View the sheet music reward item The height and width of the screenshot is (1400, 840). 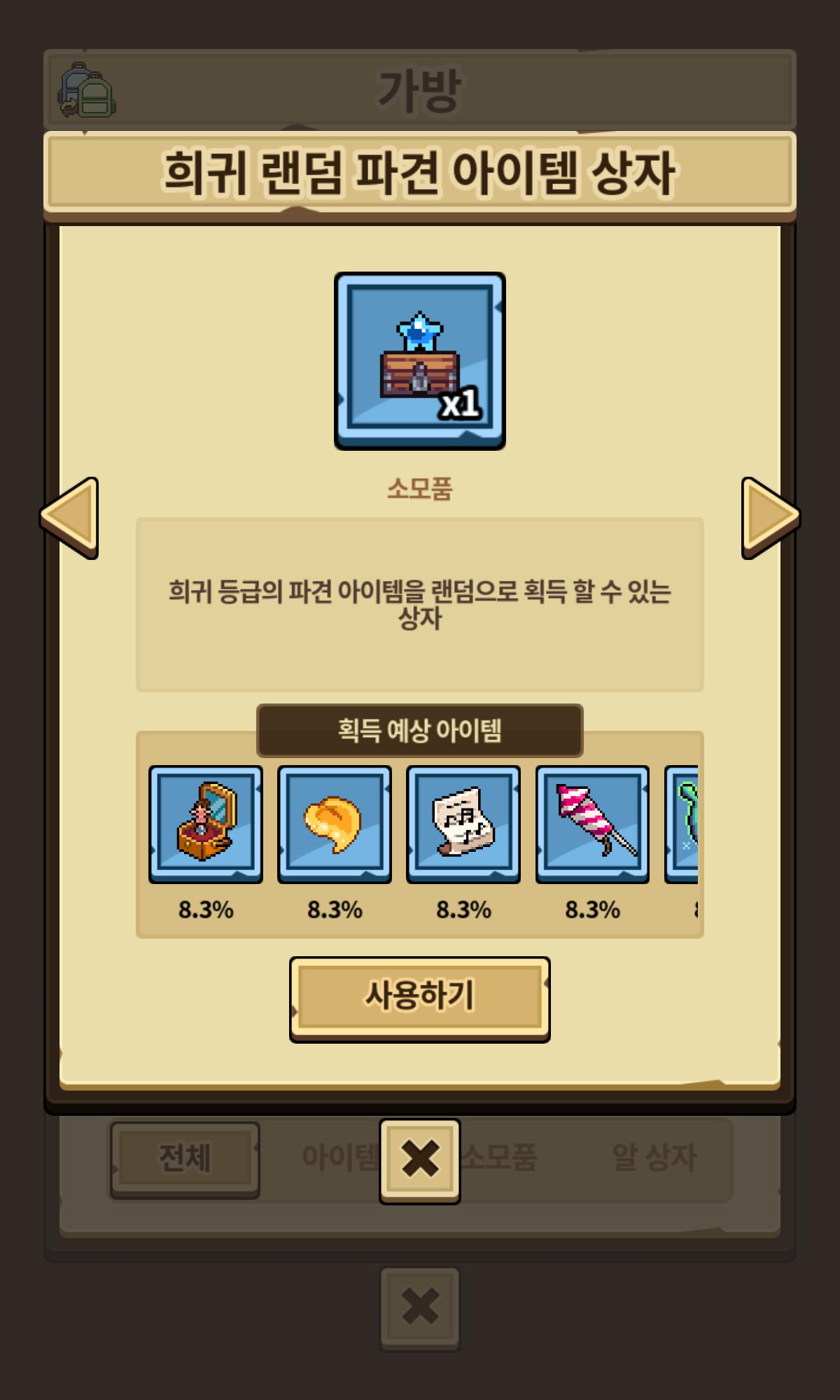(x=463, y=823)
